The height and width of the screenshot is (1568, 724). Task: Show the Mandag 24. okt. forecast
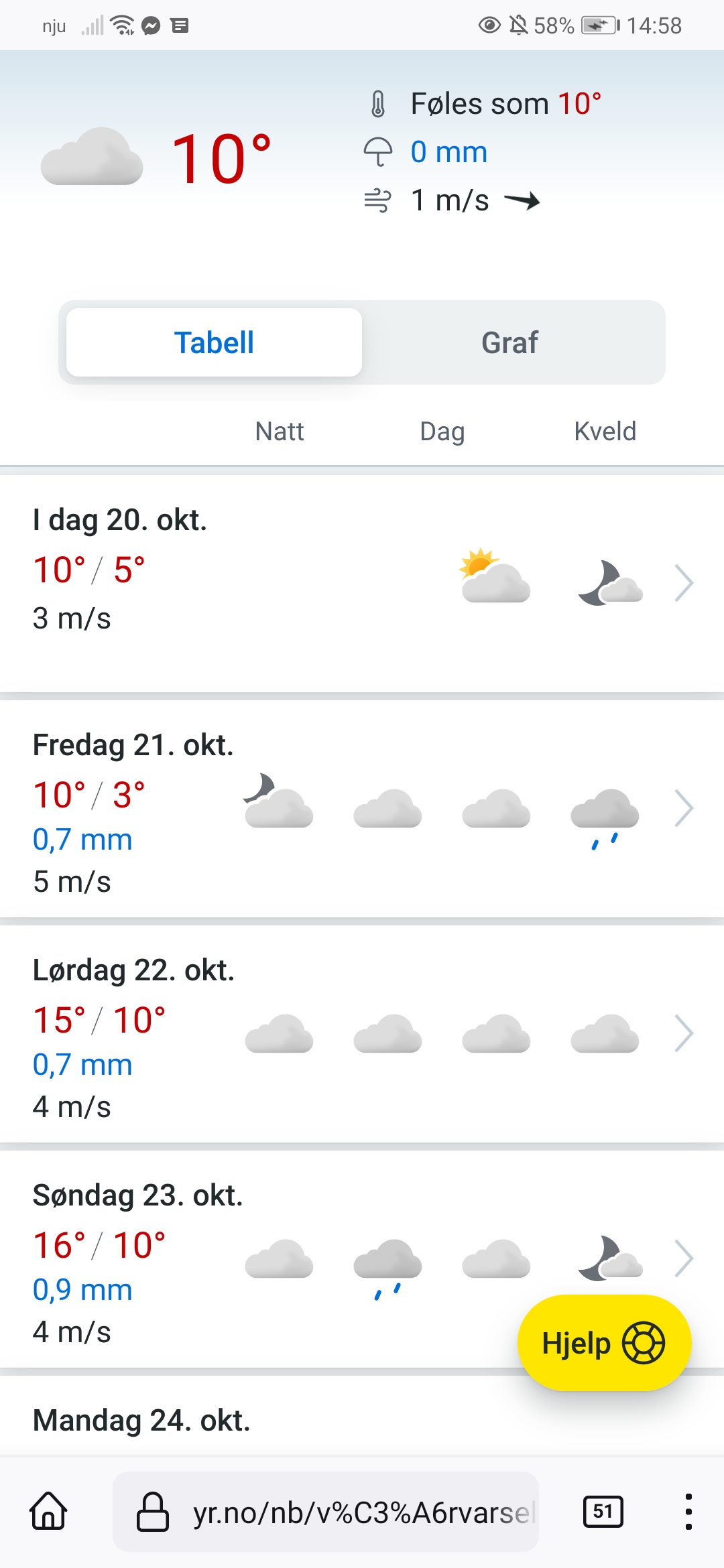click(142, 1421)
